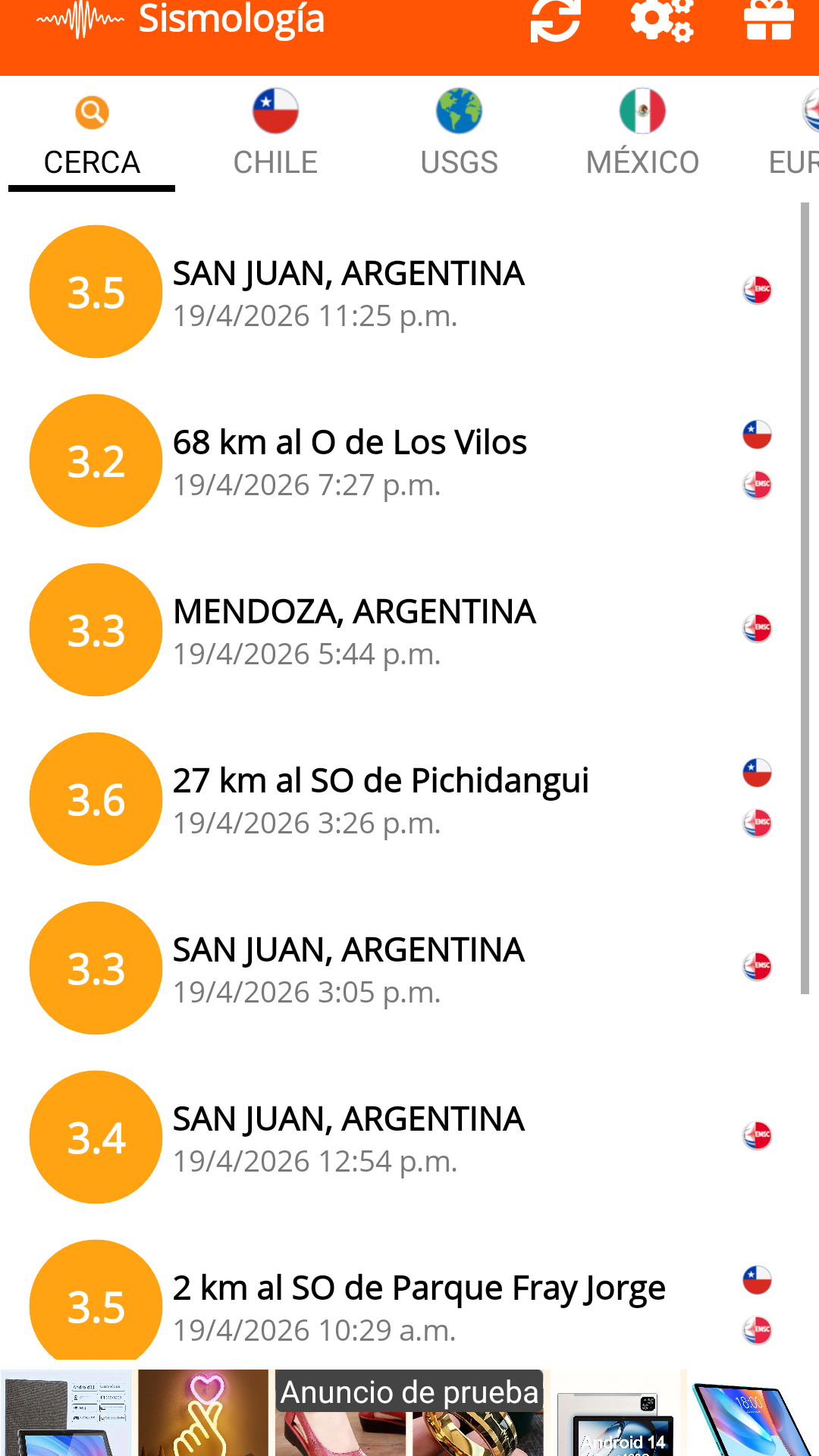The height and width of the screenshot is (1456, 819).
Task: Open the 3.5 San Juan quake at 11:25 p.m.
Action: pyautogui.click(x=349, y=293)
